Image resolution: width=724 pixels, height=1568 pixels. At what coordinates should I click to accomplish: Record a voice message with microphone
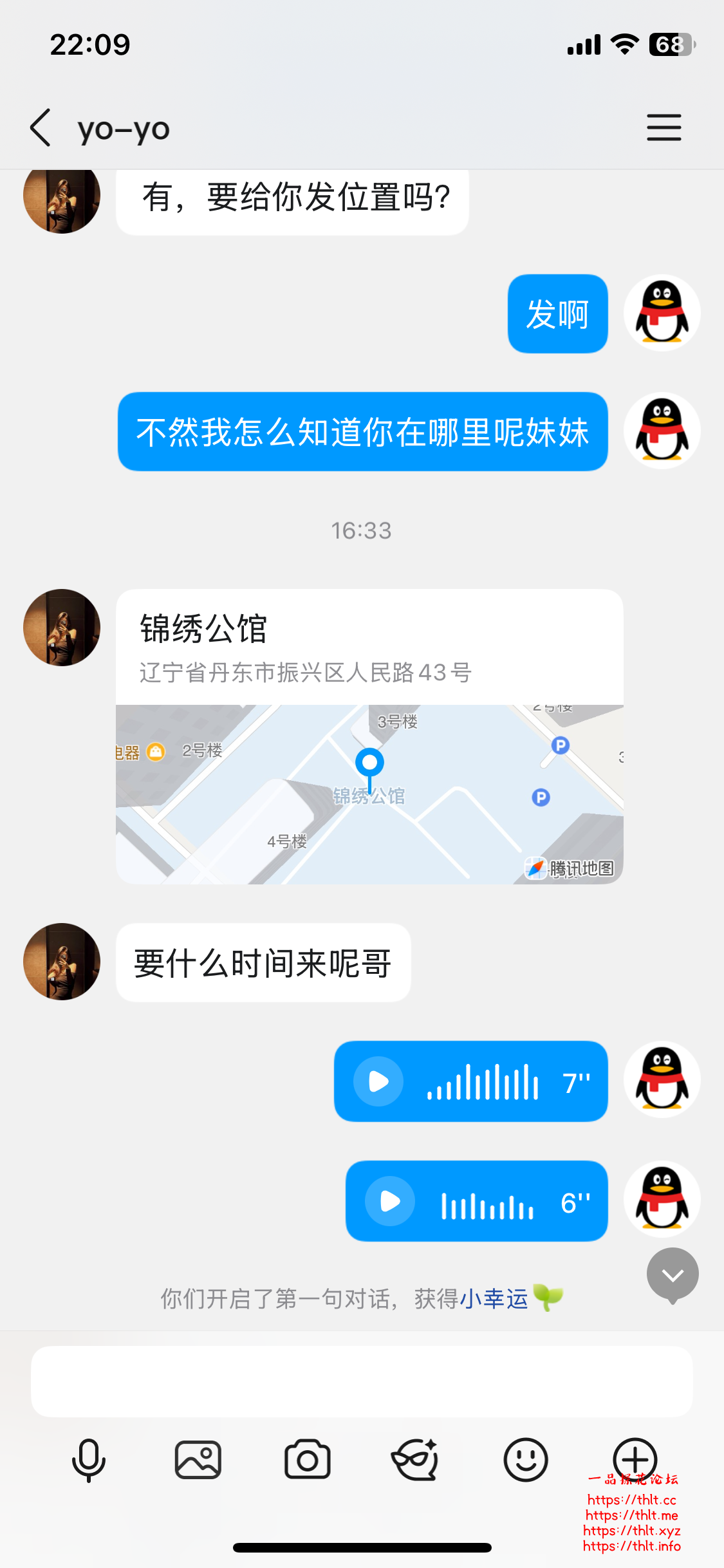tap(89, 1461)
